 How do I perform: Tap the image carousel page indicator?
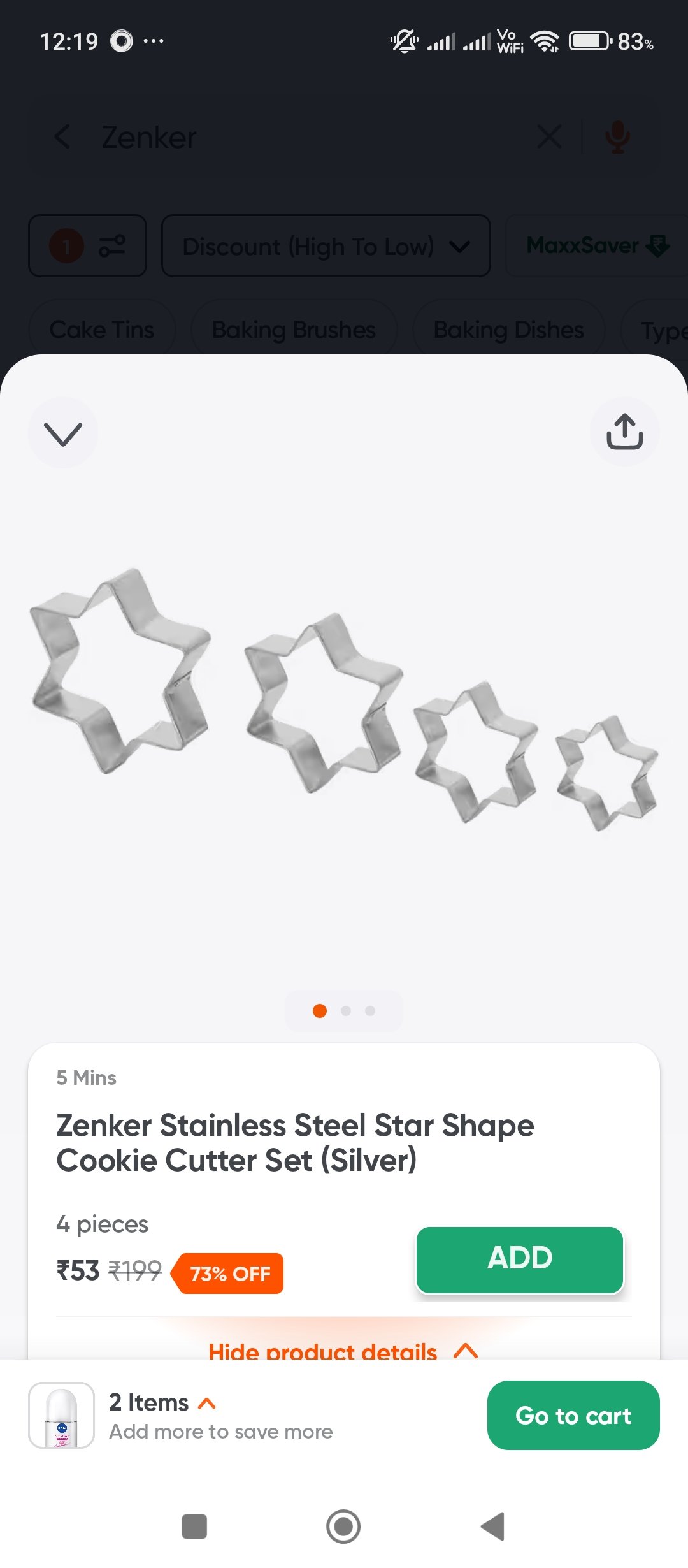[x=344, y=1011]
